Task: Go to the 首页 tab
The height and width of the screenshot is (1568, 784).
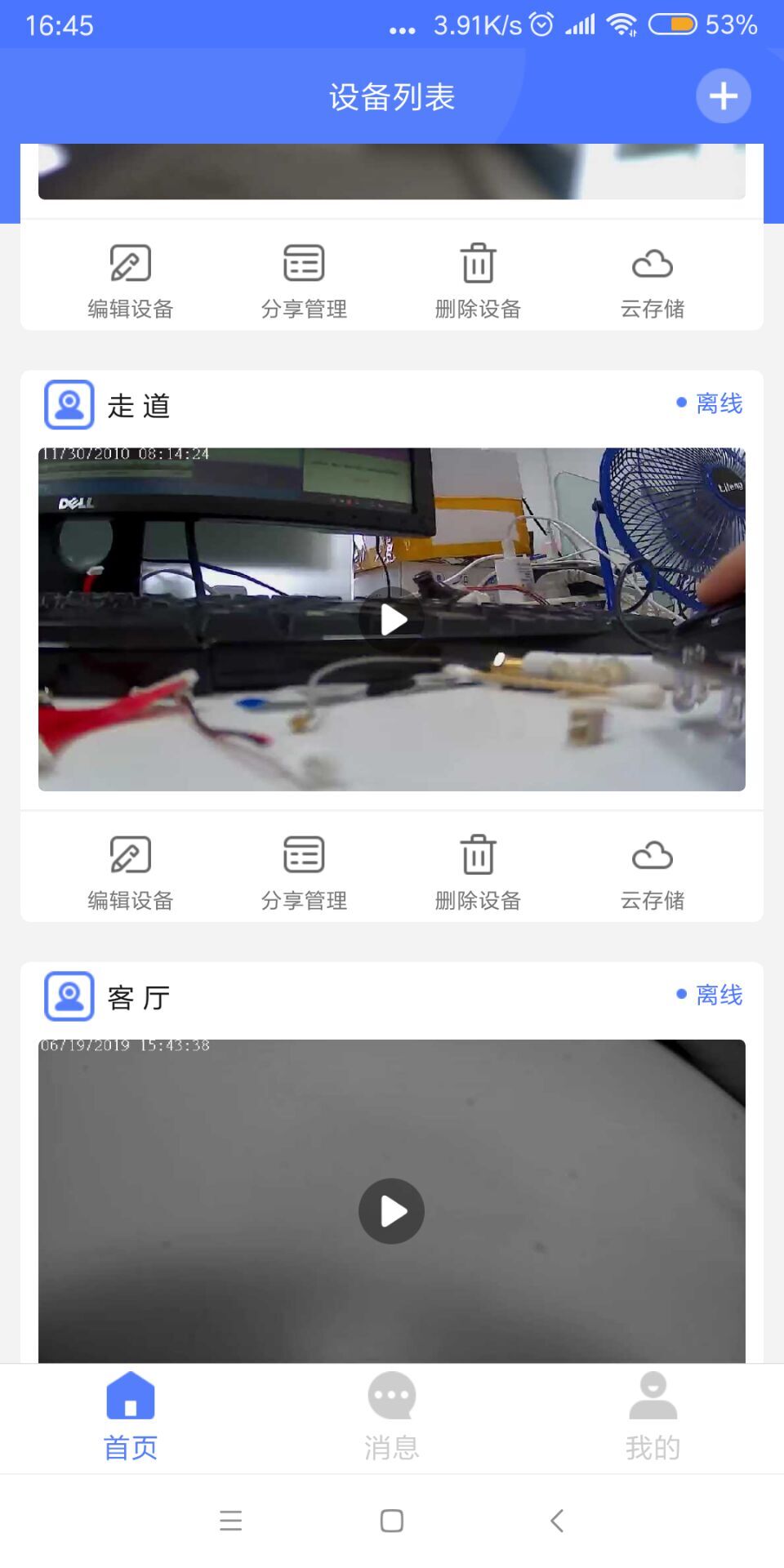Action: pyautogui.click(x=131, y=1416)
